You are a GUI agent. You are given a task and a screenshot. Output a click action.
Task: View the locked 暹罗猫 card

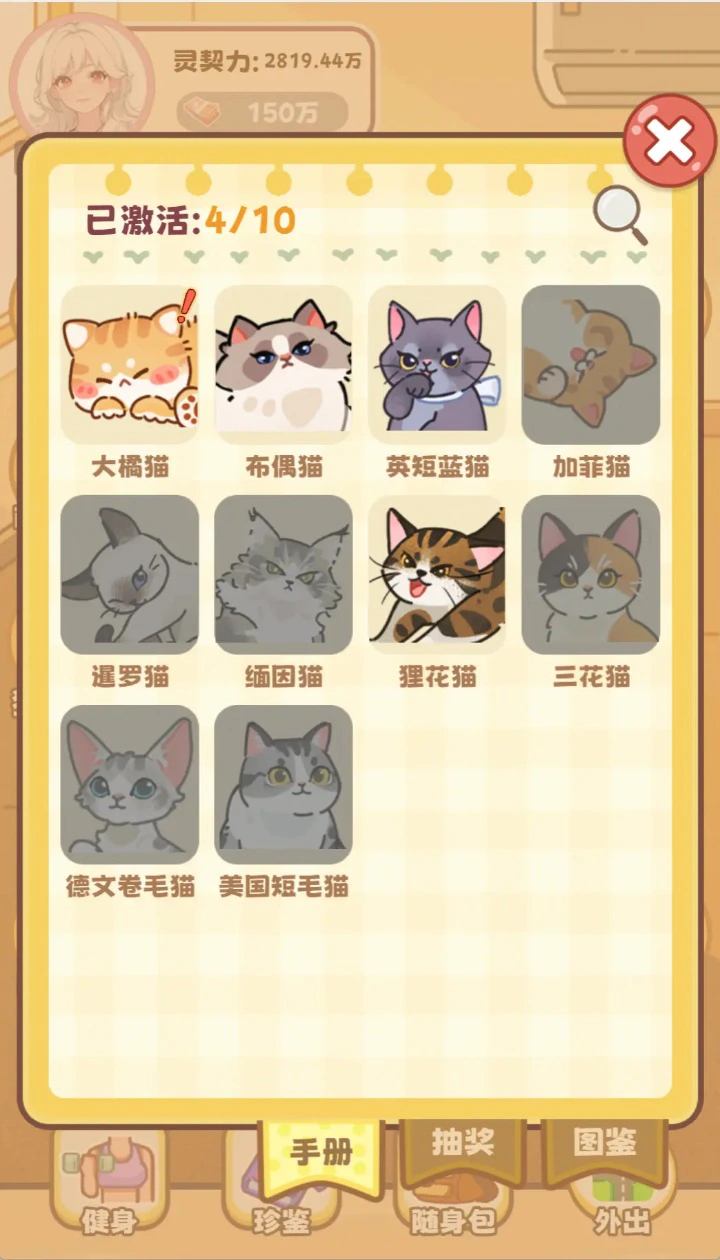pos(130,575)
